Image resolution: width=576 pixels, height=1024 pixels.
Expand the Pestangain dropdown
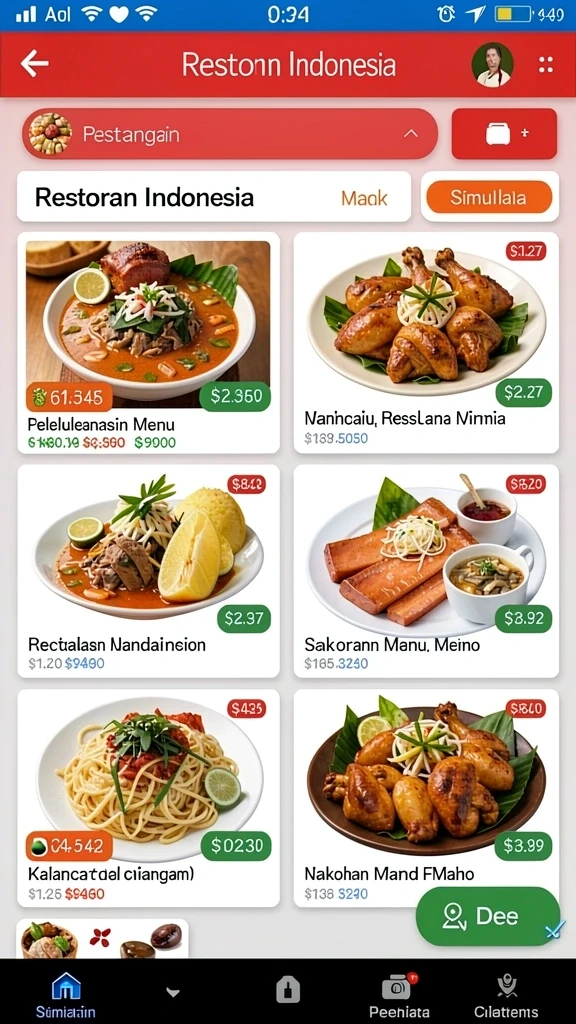click(229, 134)
